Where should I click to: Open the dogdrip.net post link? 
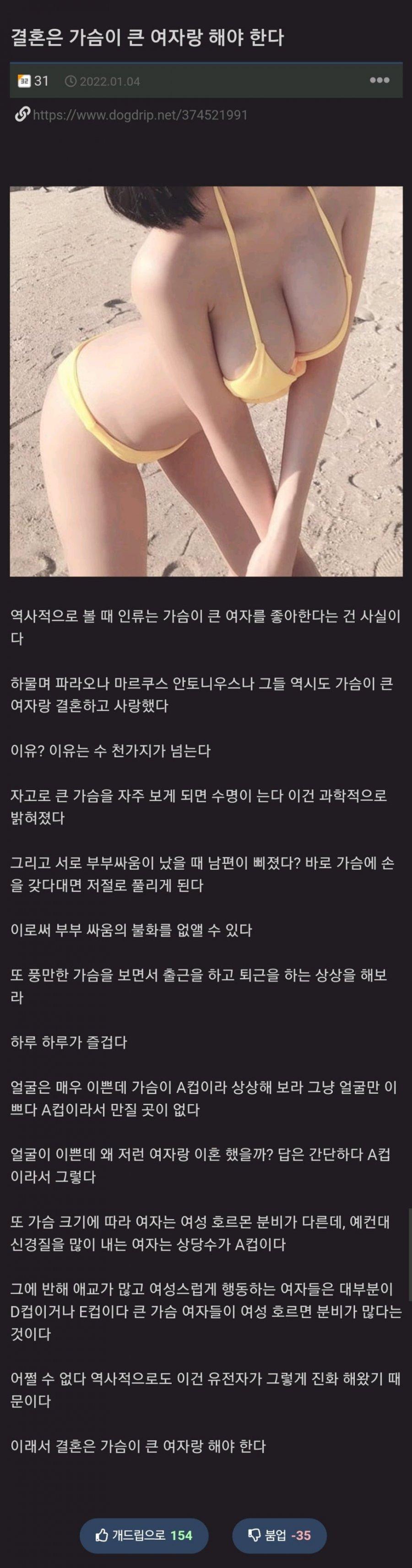point(139,115)
